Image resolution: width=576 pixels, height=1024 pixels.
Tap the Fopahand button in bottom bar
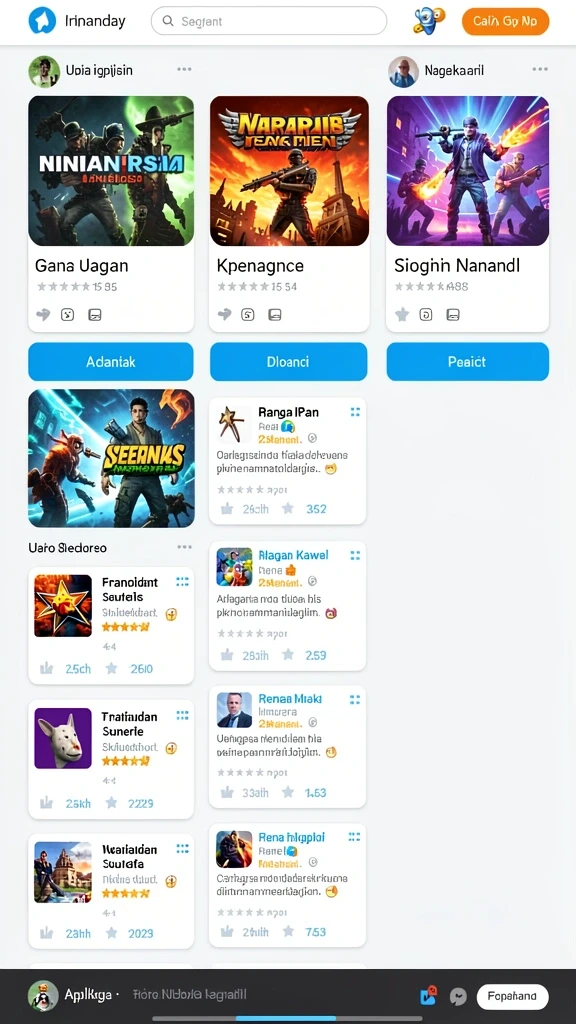coord(513,996)
